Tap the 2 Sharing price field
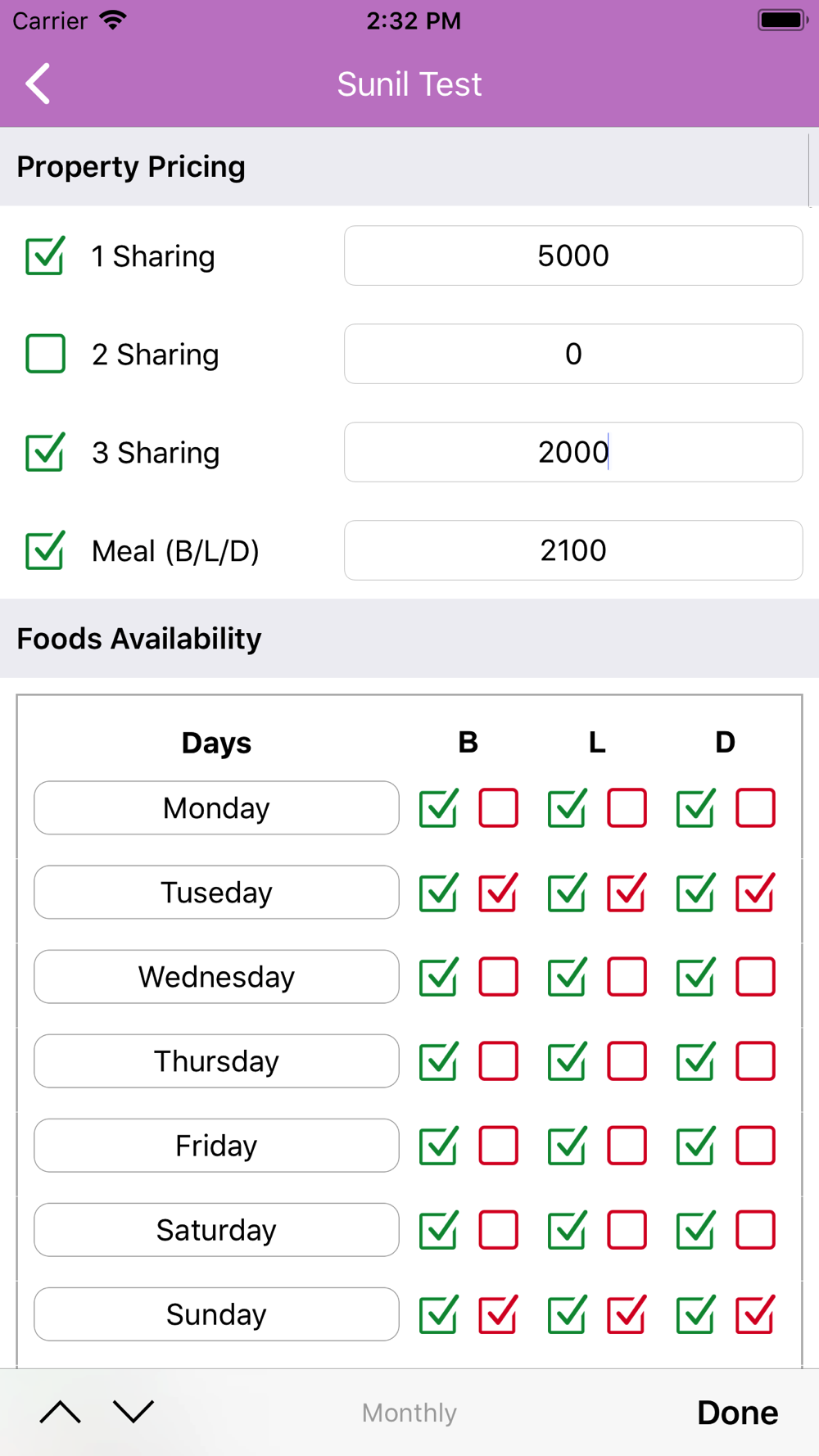This screenshot has width=819, height=1456. [x=573, y=354]
